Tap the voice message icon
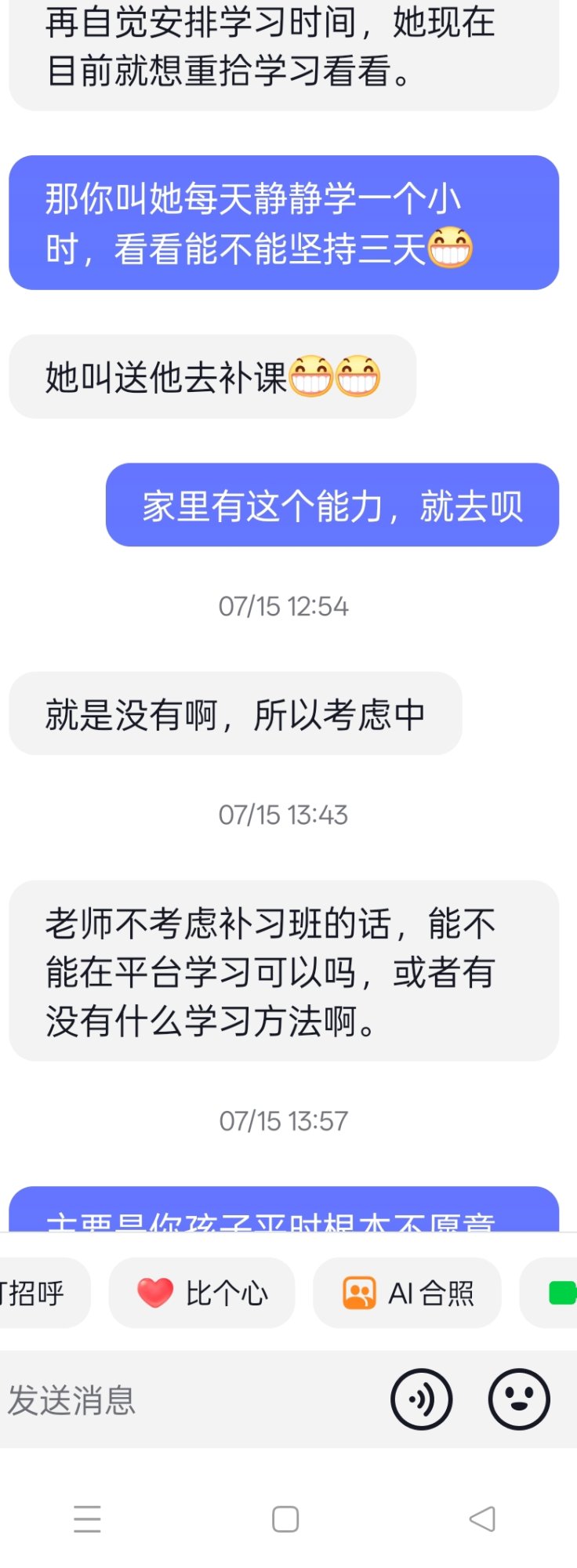This screenshot has width=577, height=1568. [x=422, y=1399]
